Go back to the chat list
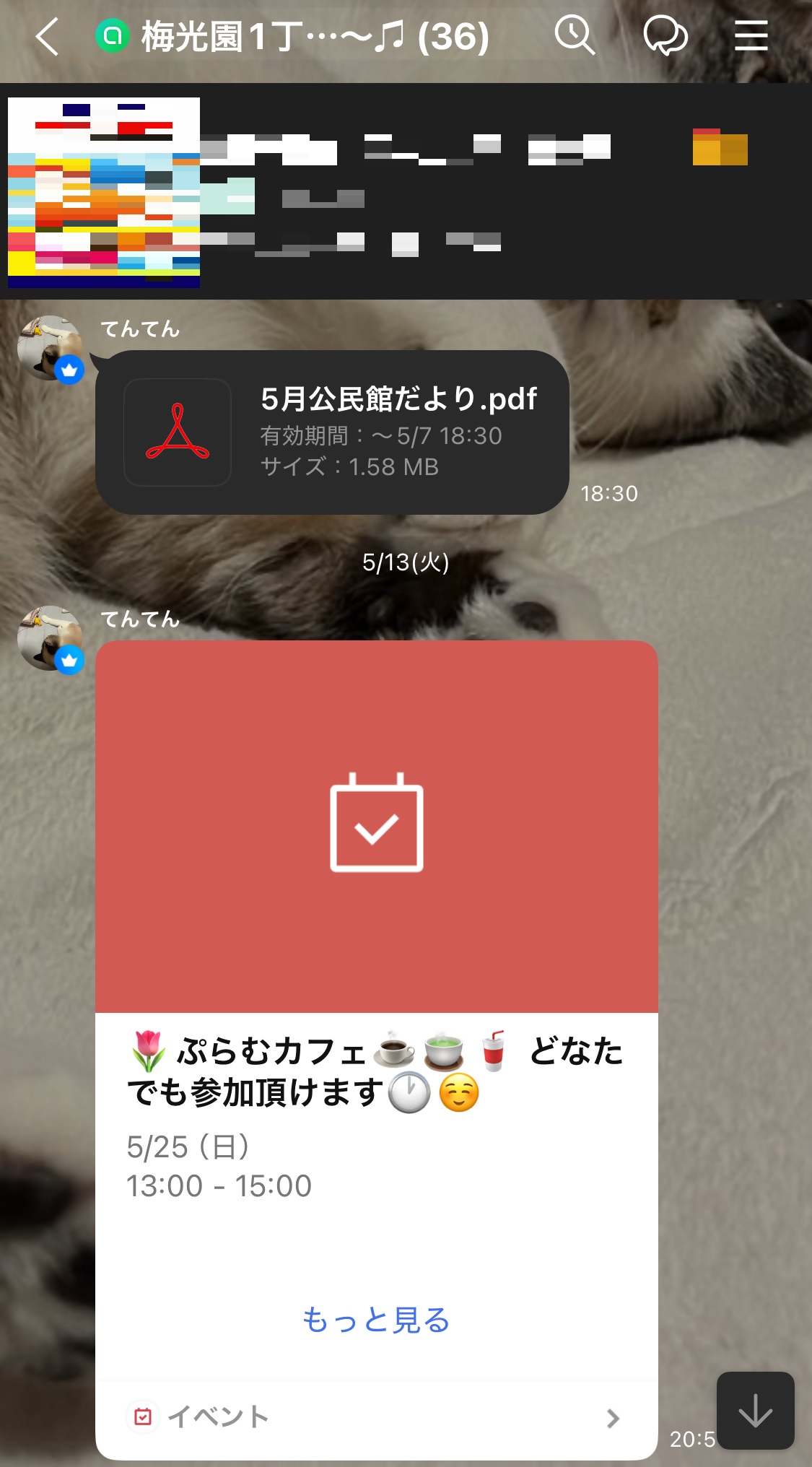 point(47,37)
